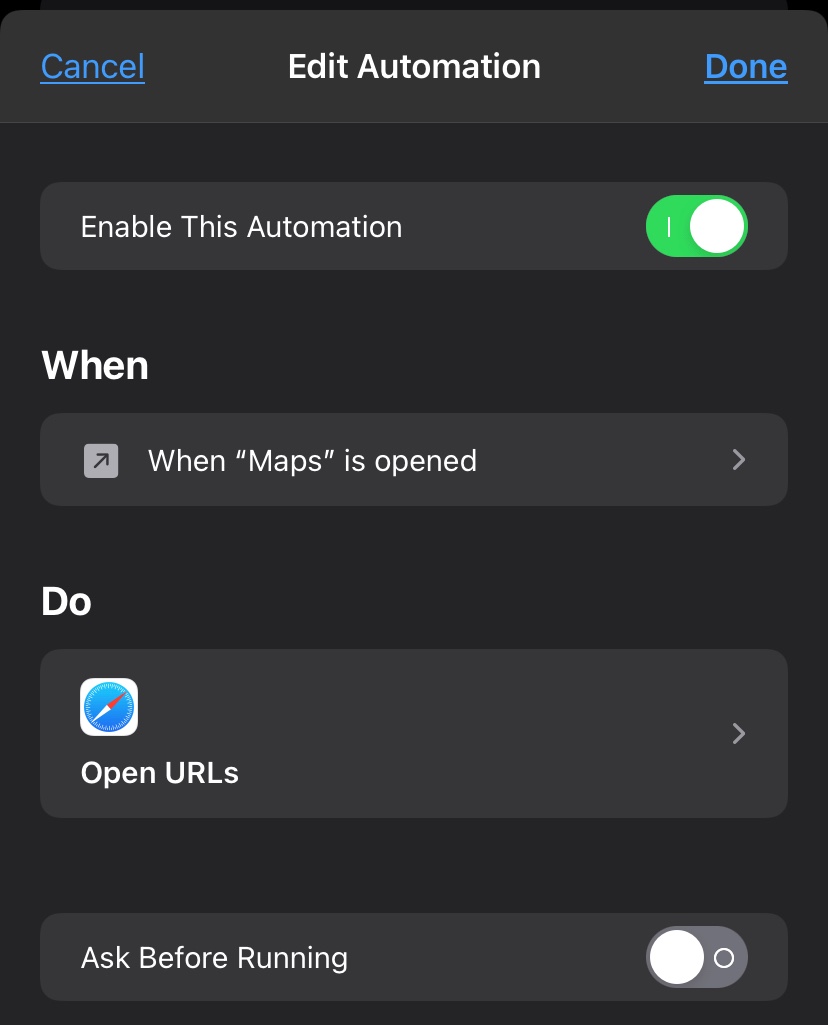Open the When "Maps" is opened trigger

tap(414, 460)
